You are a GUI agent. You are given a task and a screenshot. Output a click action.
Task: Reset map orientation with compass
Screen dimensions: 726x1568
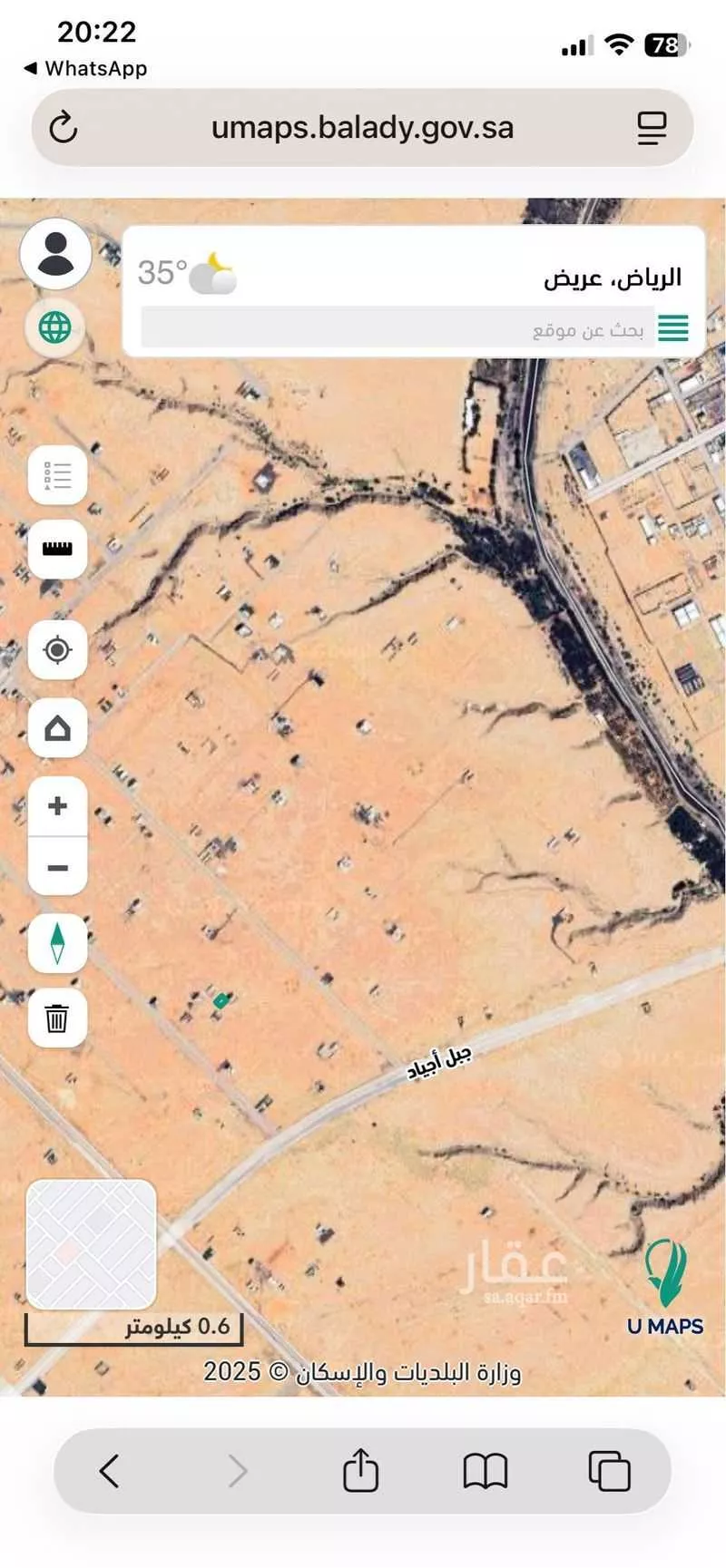[57, 943]
